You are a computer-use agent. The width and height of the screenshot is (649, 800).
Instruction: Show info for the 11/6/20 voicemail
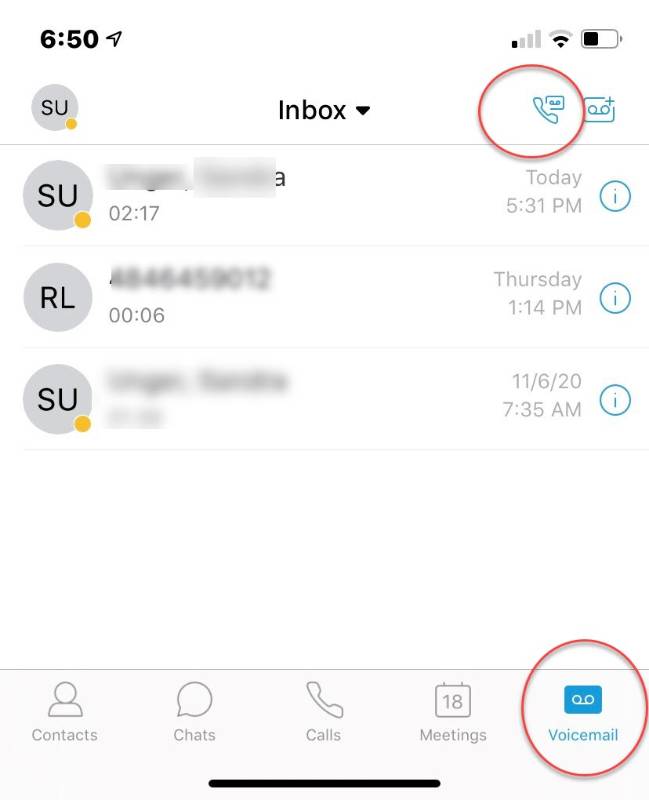[x=615, y=400]
